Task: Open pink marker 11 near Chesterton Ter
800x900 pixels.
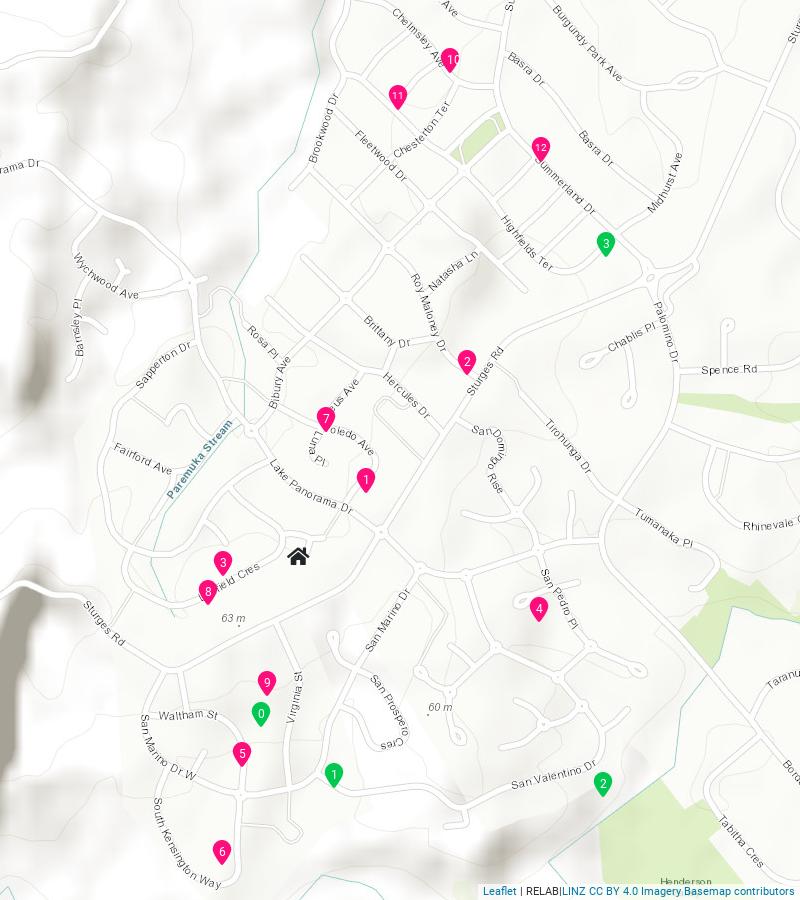Action: [x=398, y=97]
